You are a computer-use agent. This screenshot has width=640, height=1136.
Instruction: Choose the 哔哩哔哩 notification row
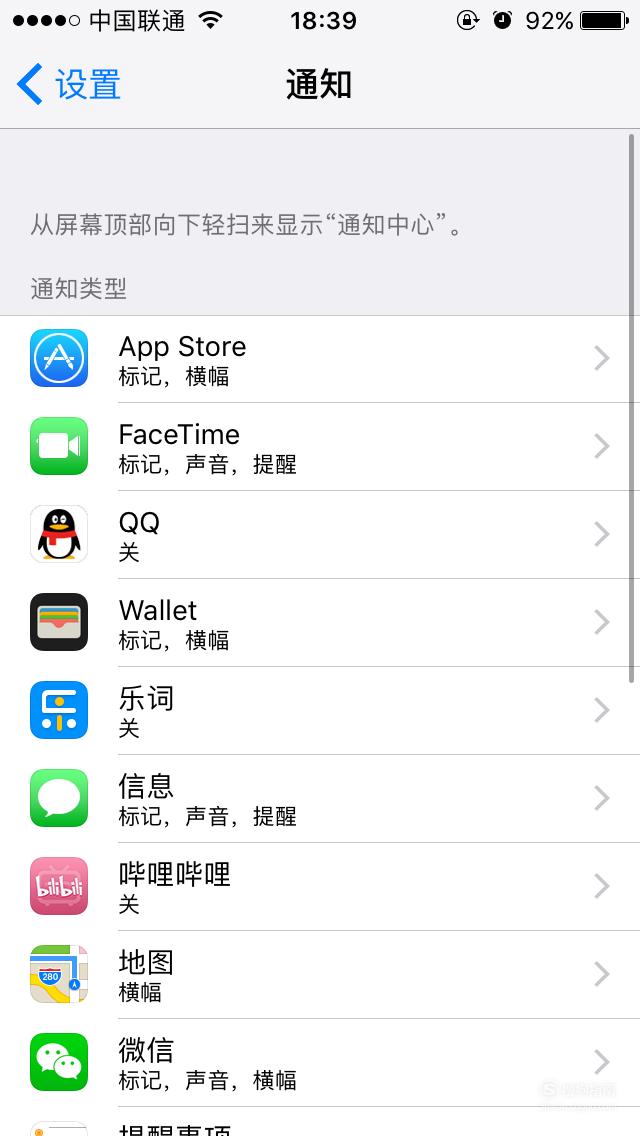320,887
